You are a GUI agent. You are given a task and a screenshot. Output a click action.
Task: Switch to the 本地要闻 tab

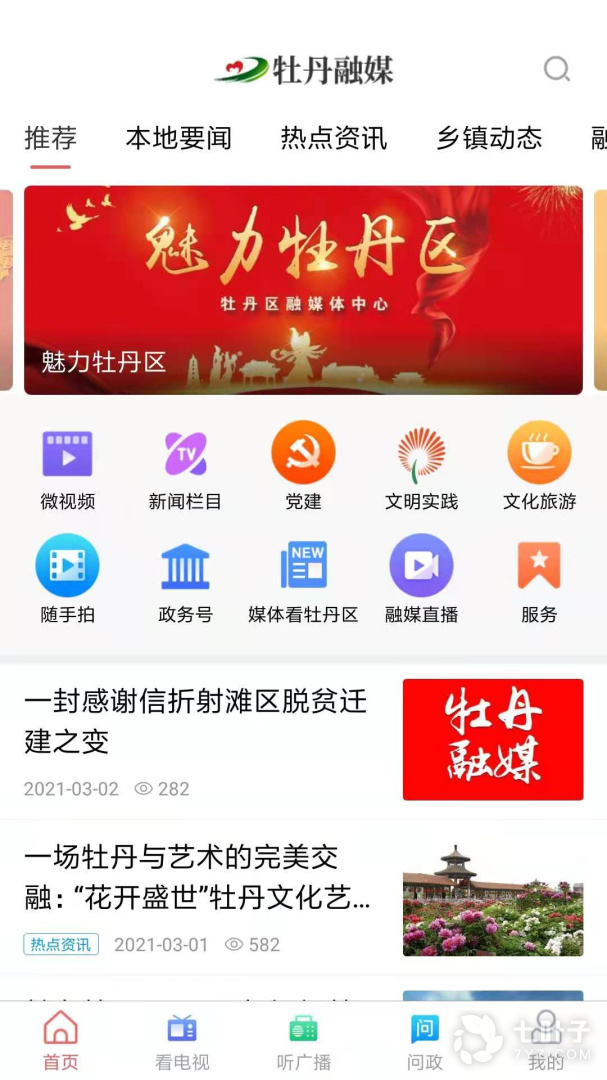[x=179, y=138]
